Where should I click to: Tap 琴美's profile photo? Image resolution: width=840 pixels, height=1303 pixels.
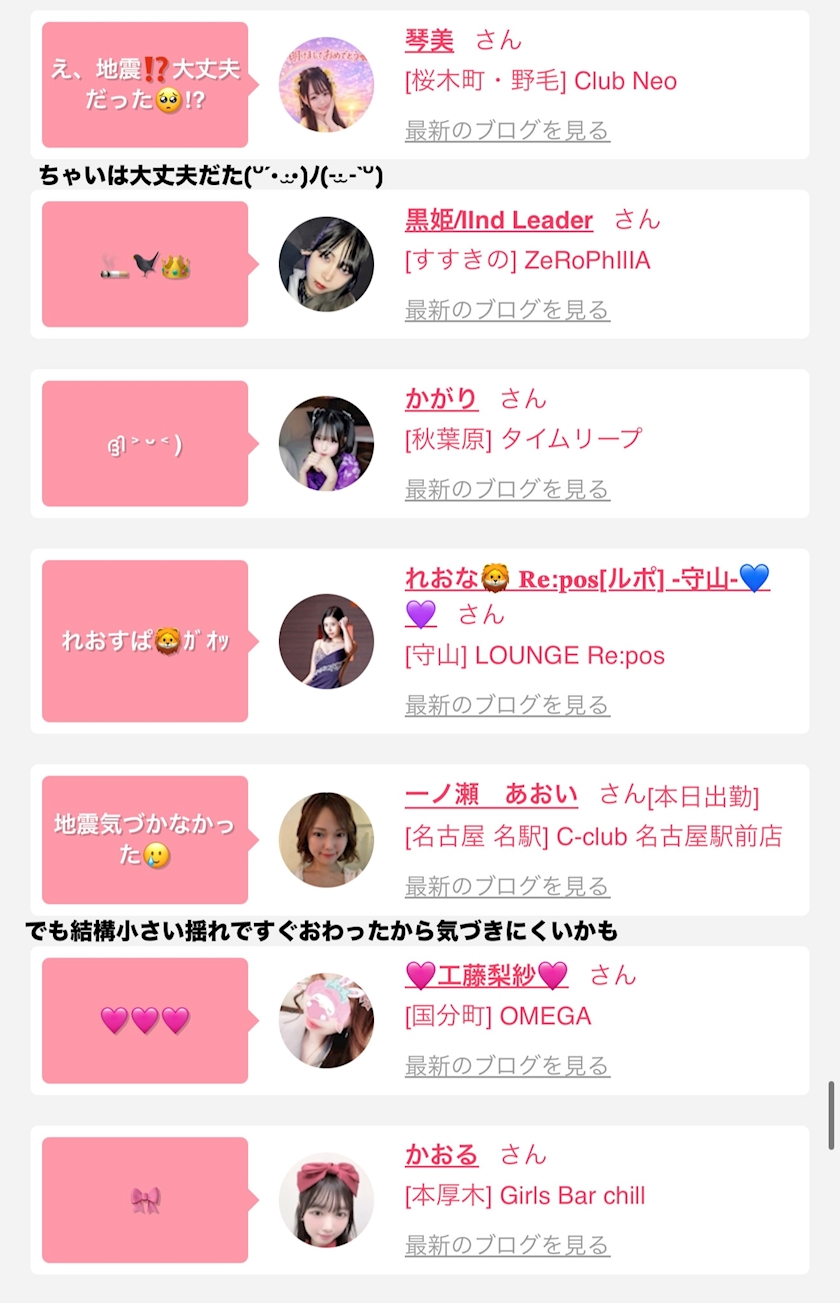(326, 85)
